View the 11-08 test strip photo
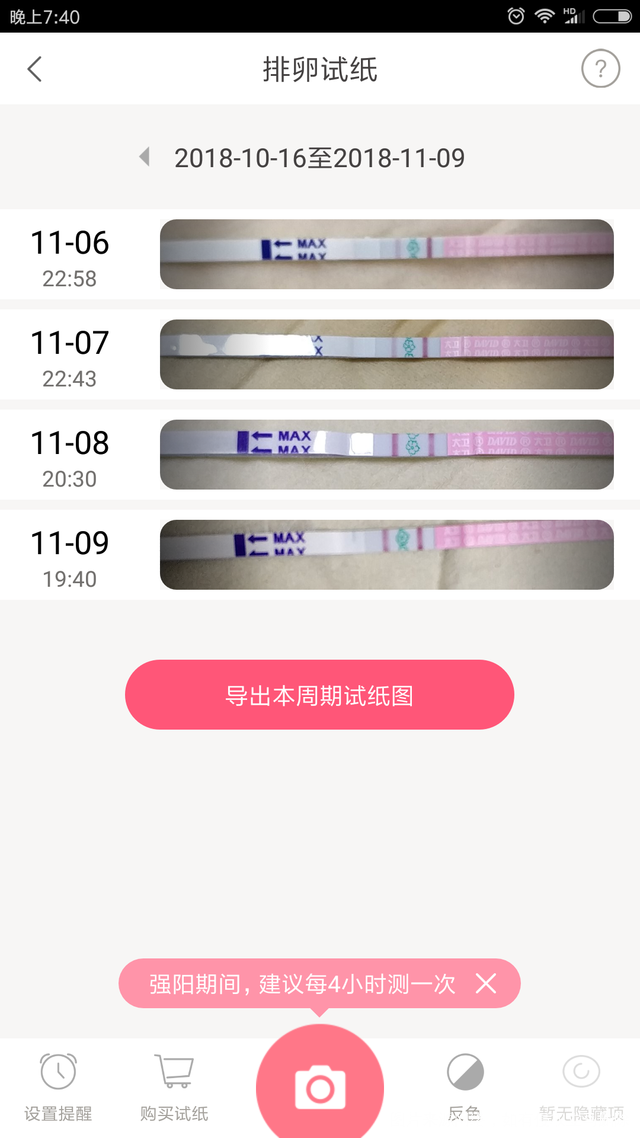Screen dimensions: 640x1138 pyautogui.click(x=386, y=454)
